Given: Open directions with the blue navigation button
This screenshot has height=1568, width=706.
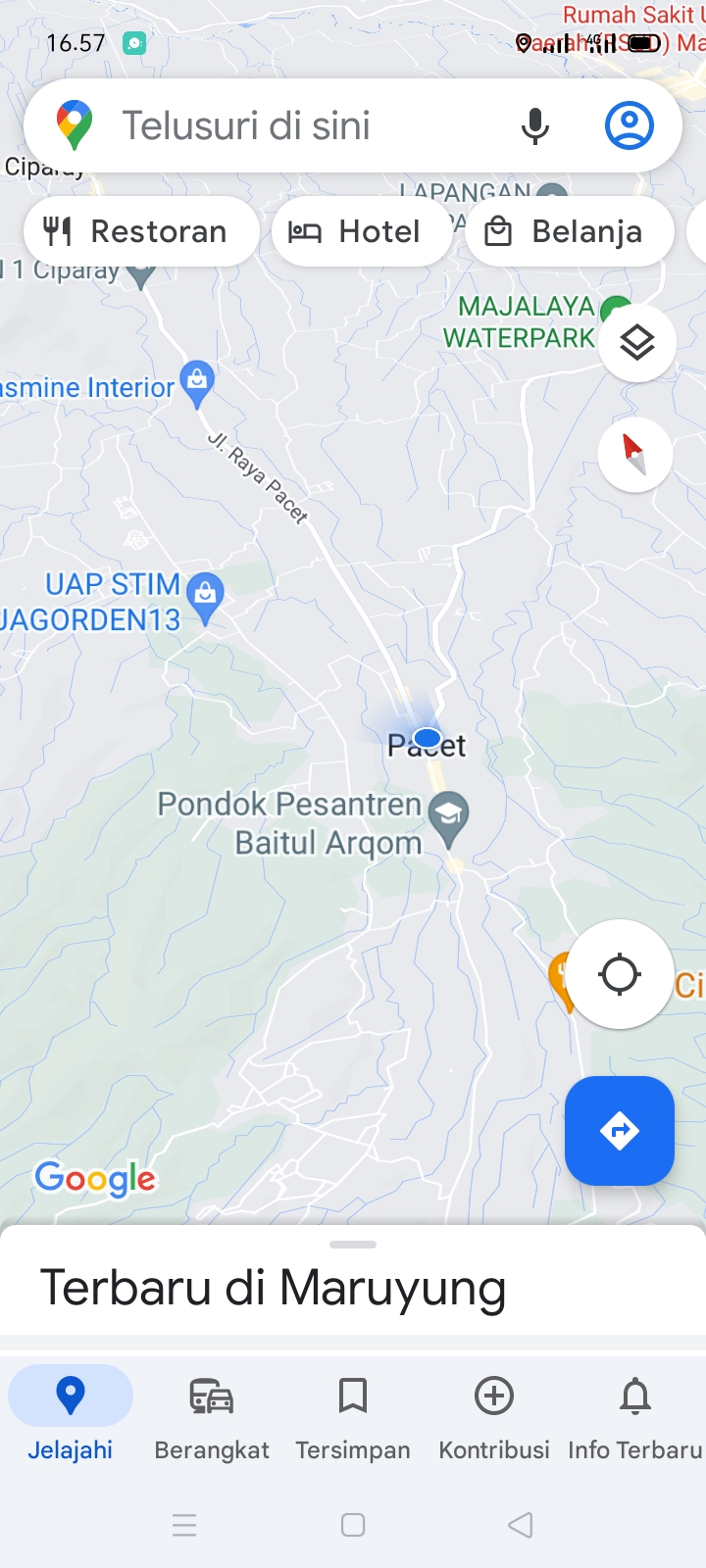Looking at the screenshot, I should pyautogui.click(x=620, y=1131).
